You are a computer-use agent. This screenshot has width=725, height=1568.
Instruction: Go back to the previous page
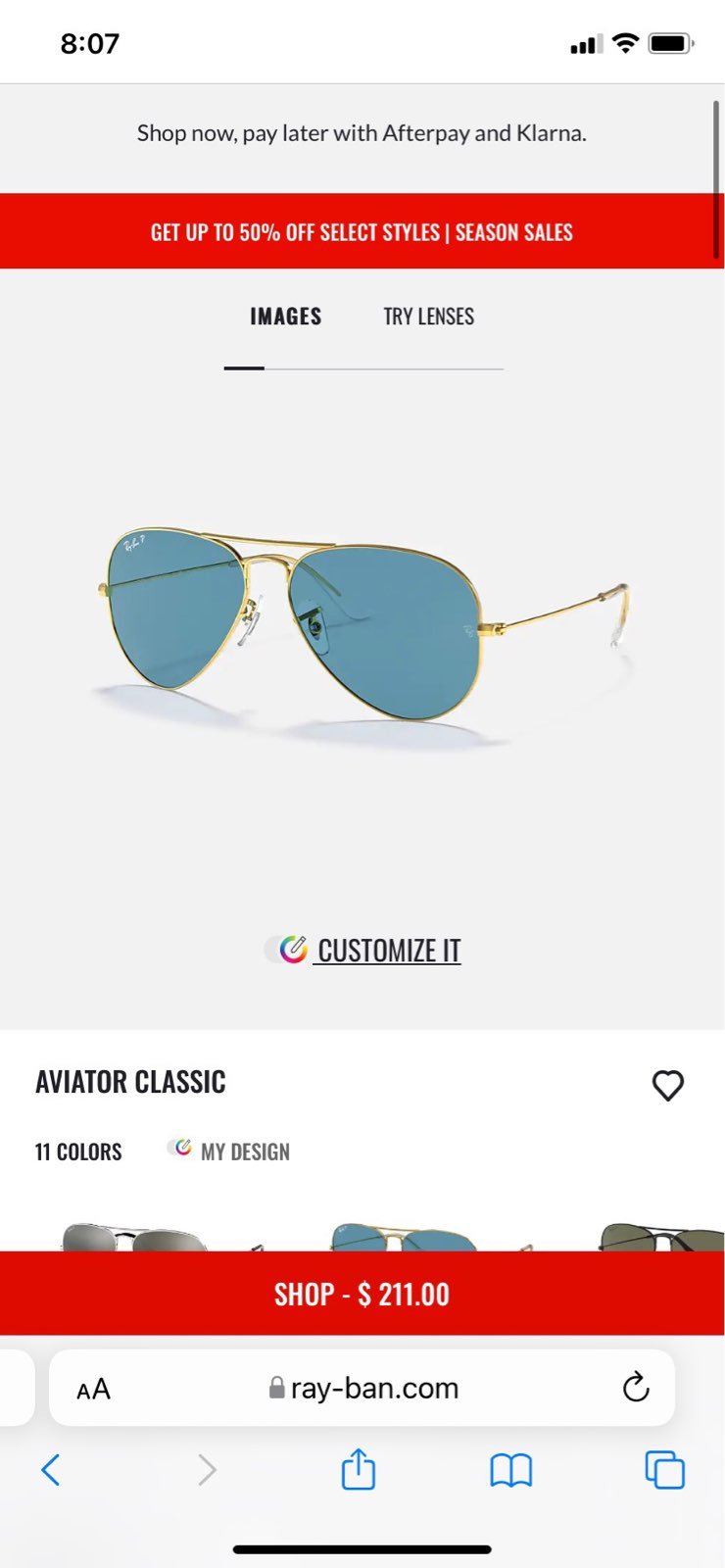coord(51,1470)
